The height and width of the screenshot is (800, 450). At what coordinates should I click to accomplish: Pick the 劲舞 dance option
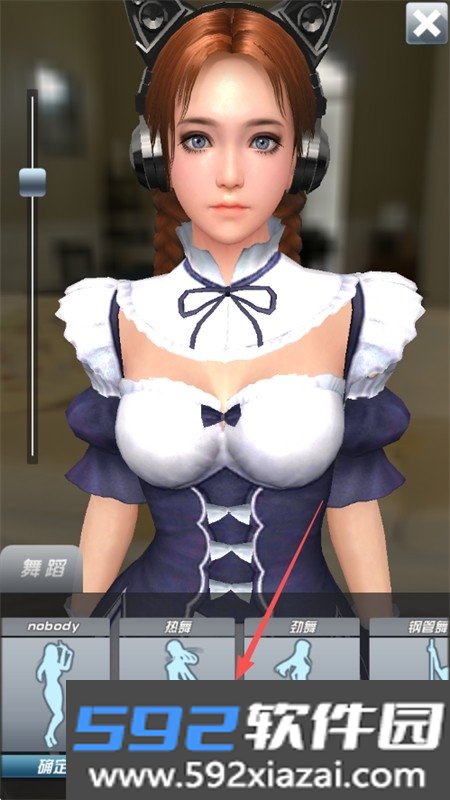click(x=302, y=649)
